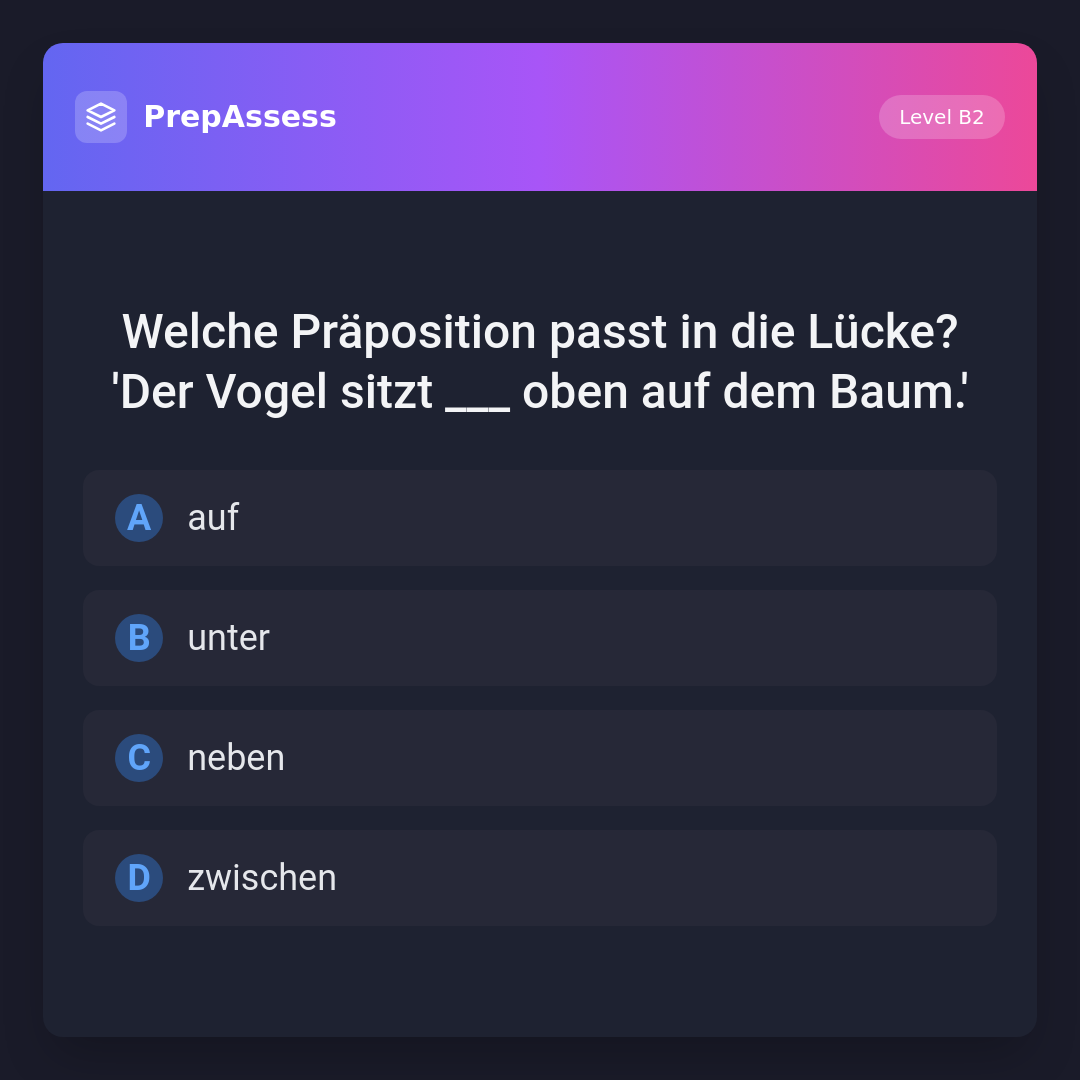Viewport: 1080px width, 1080px height.
Task: Pick answer C 'neben'
Action: click(540, 758)
